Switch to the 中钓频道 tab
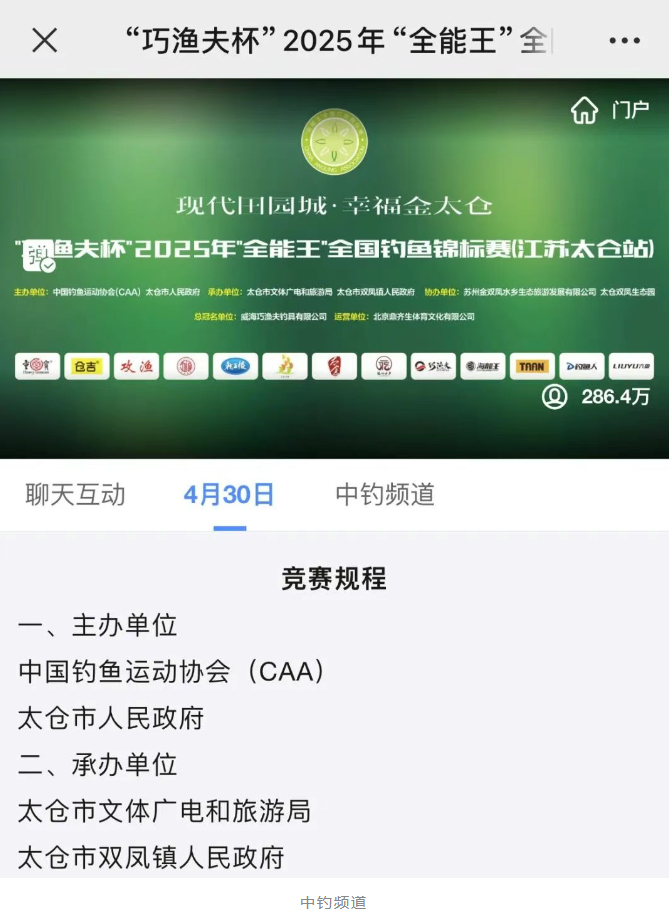 click(x=385, y=494)
